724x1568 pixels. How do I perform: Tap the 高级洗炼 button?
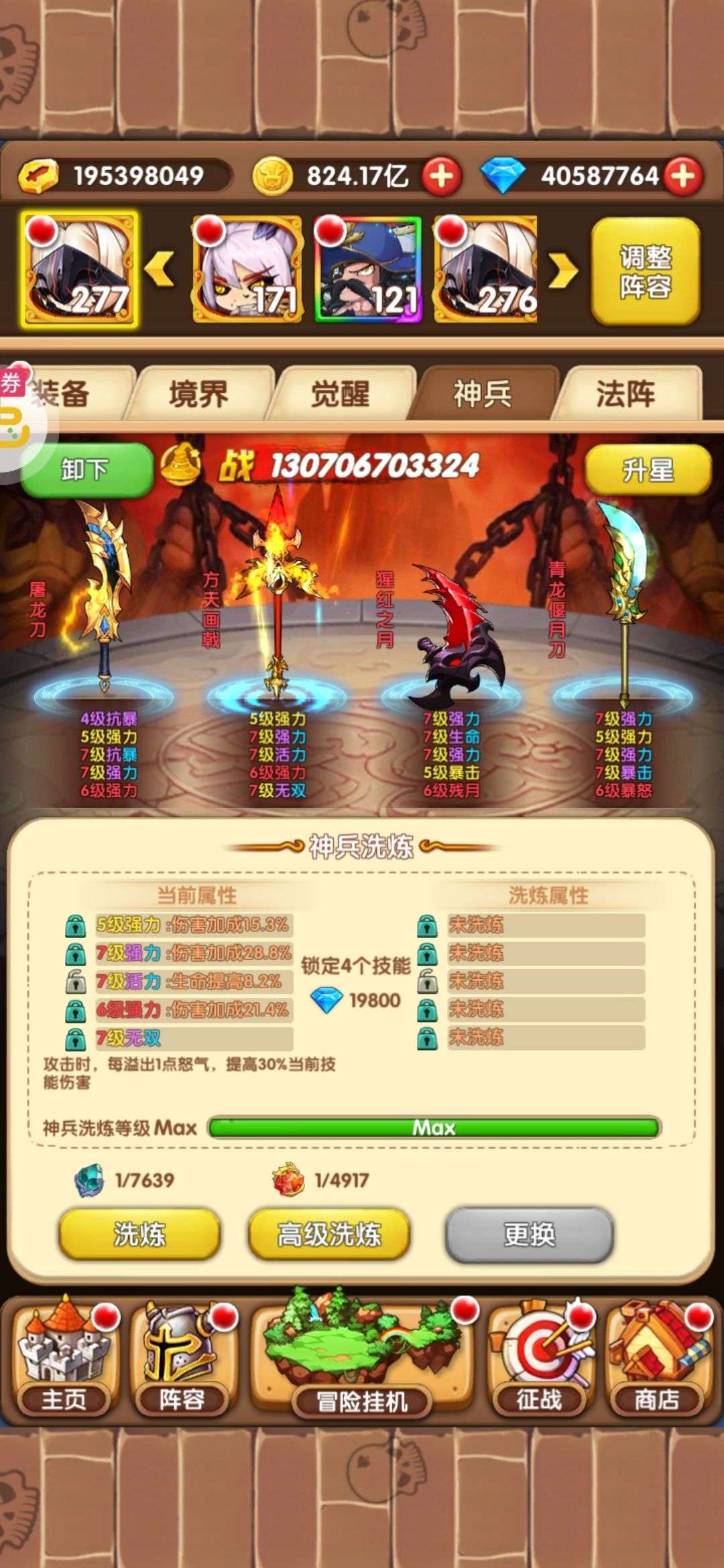(x=328, y=1234)
